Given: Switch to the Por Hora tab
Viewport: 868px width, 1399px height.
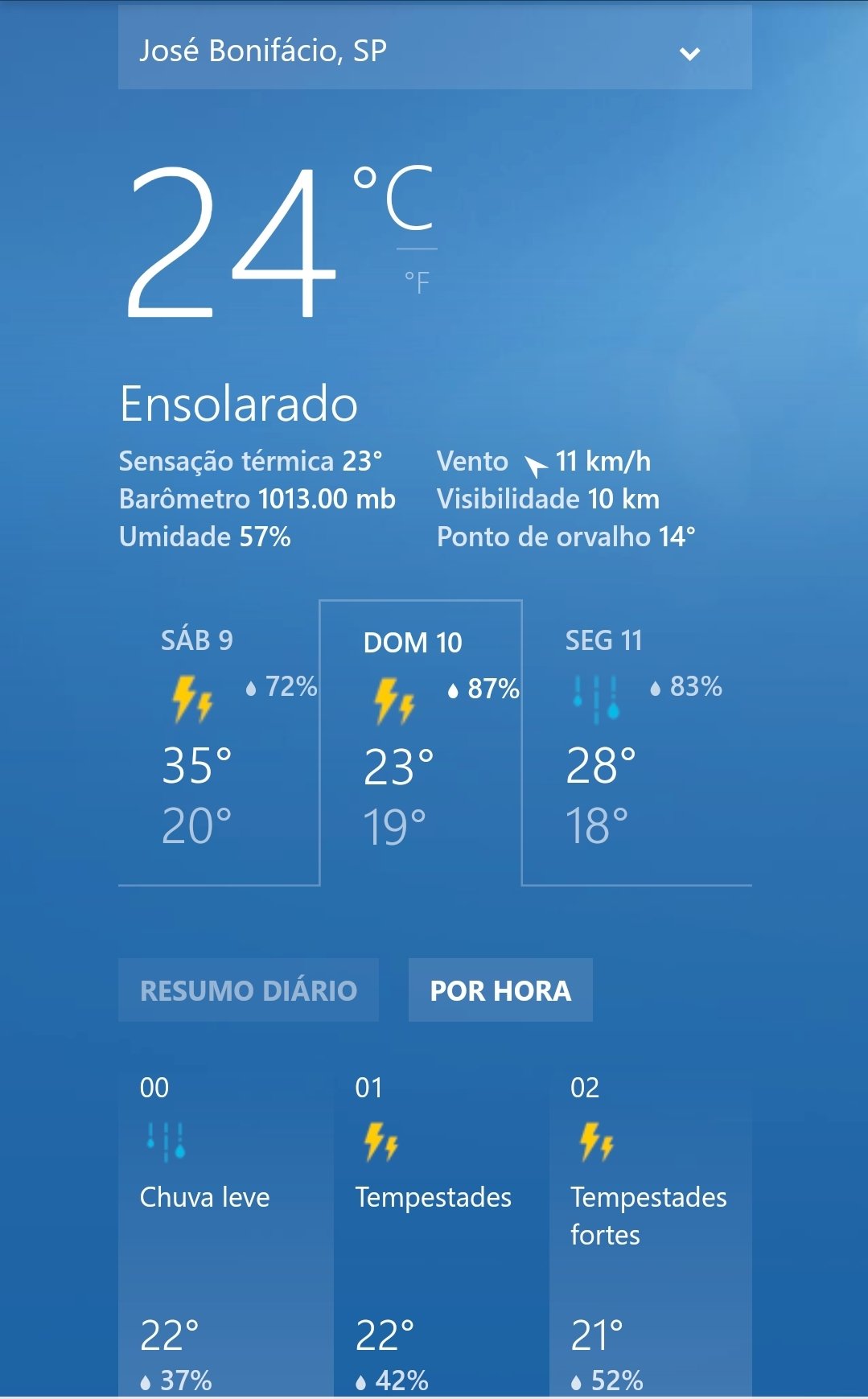Looking at the screenshot, I should tap(500, 990).
